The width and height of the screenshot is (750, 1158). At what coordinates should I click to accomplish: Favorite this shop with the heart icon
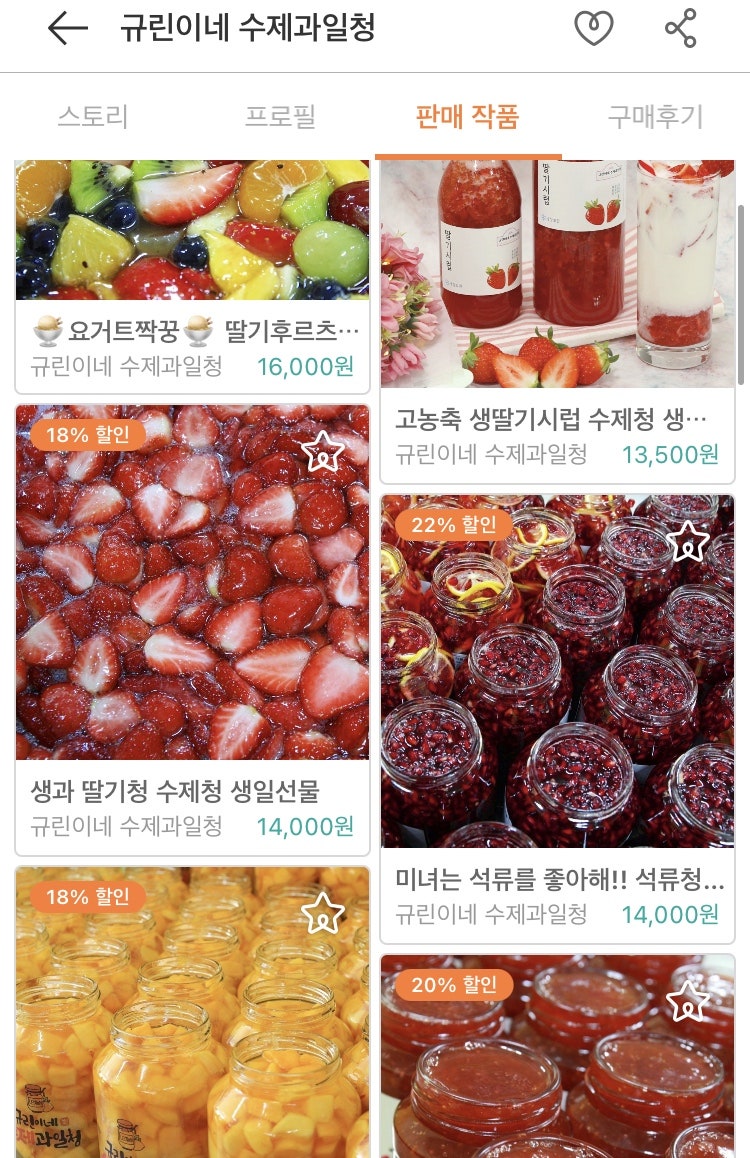click(593, 29)
